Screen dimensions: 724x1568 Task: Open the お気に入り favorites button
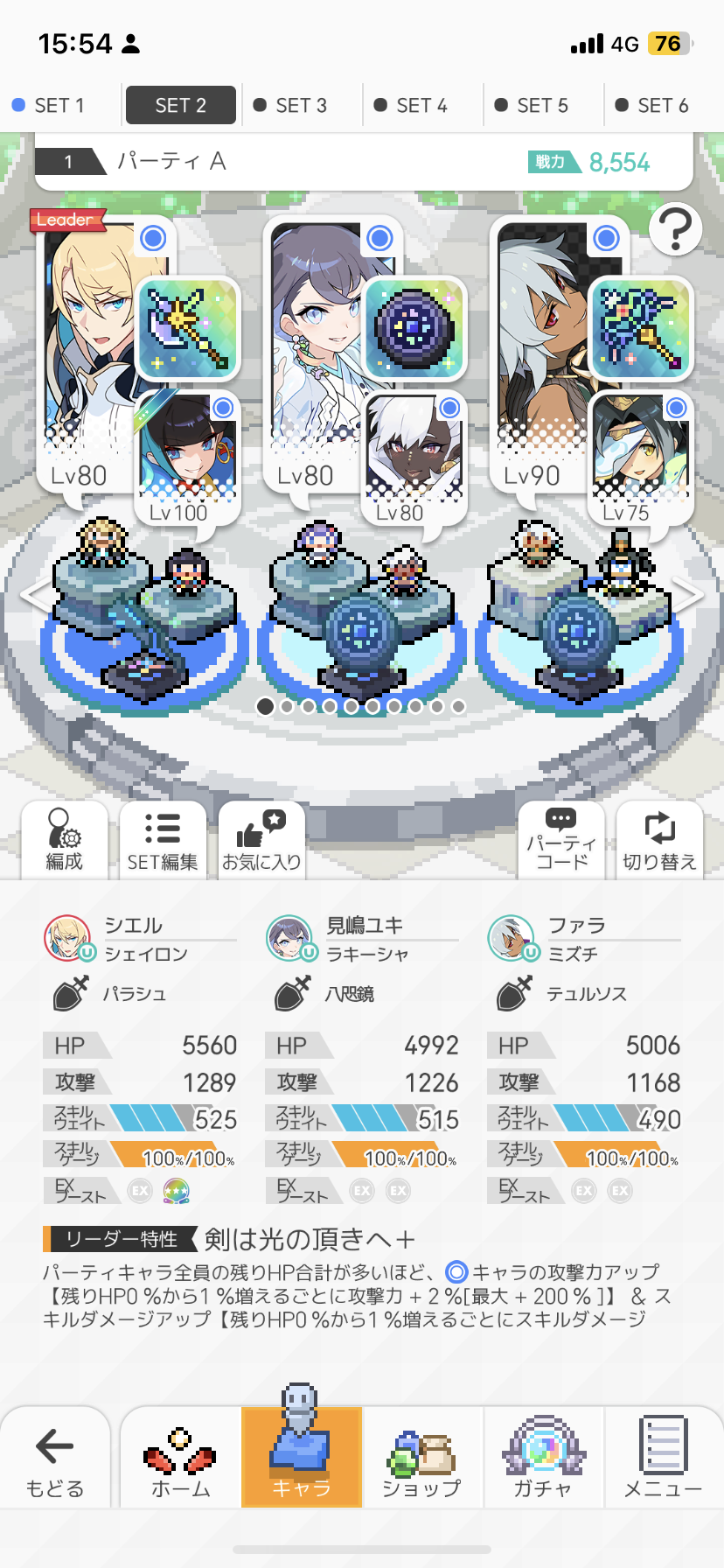click(x=261, y=840)
